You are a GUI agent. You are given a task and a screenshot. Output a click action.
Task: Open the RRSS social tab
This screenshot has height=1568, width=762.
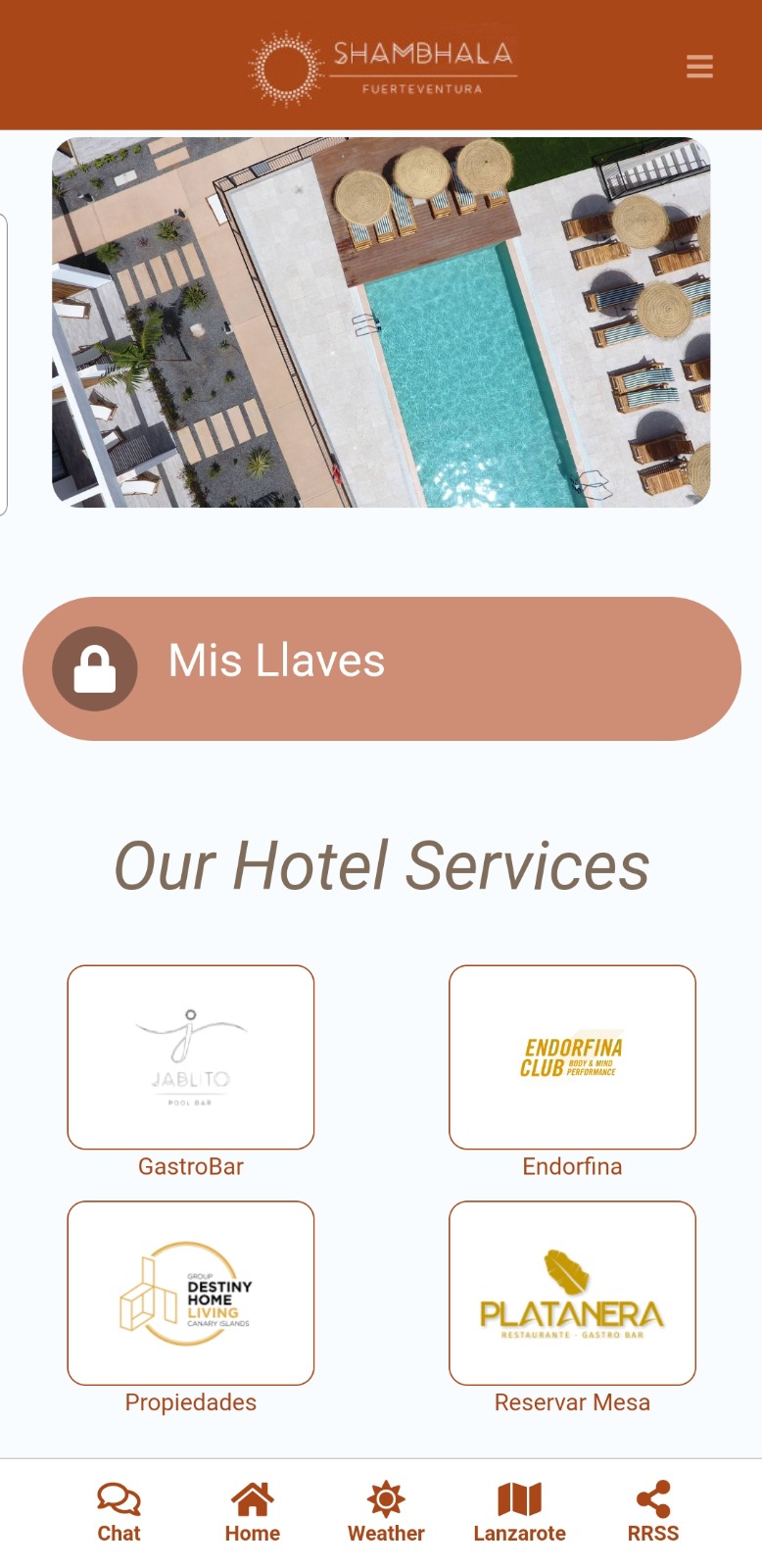click(652, 1512)
